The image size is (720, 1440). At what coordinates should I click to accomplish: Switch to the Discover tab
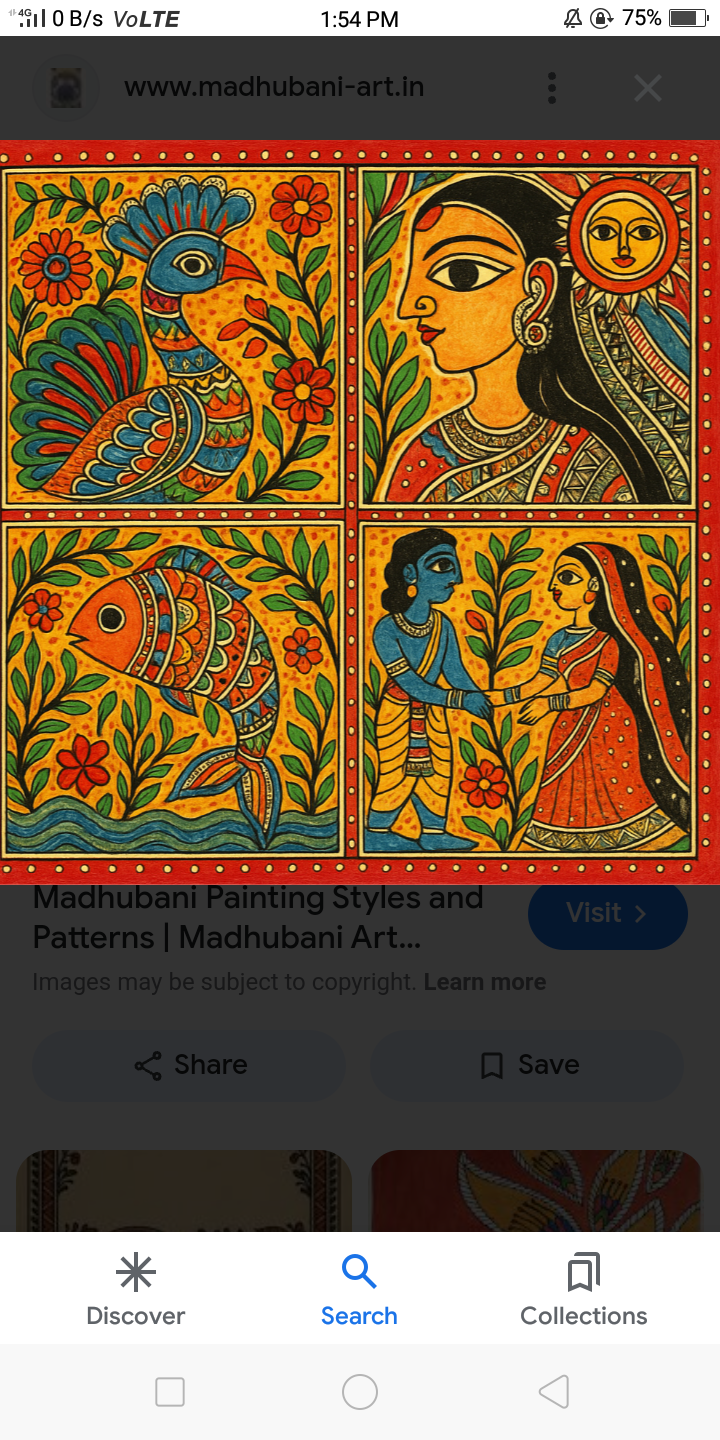(x=136, y=1290)
